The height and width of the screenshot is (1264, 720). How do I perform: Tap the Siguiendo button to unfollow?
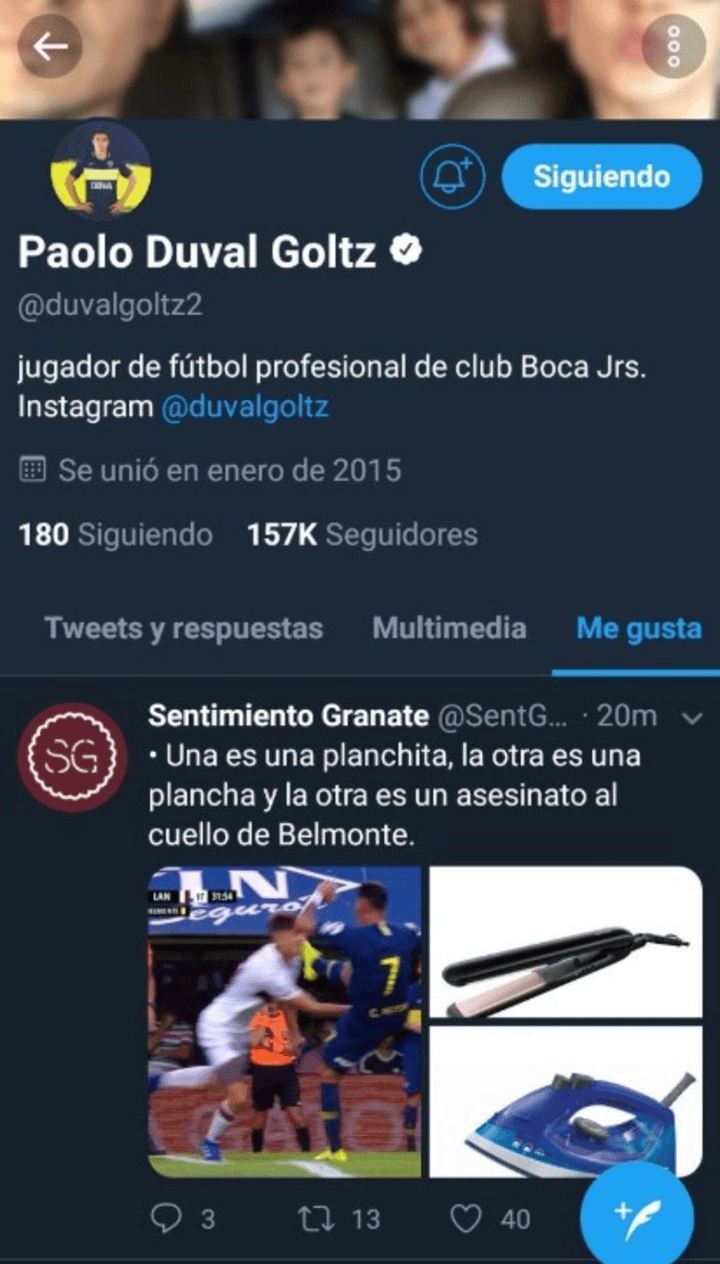tap(601, 177)
